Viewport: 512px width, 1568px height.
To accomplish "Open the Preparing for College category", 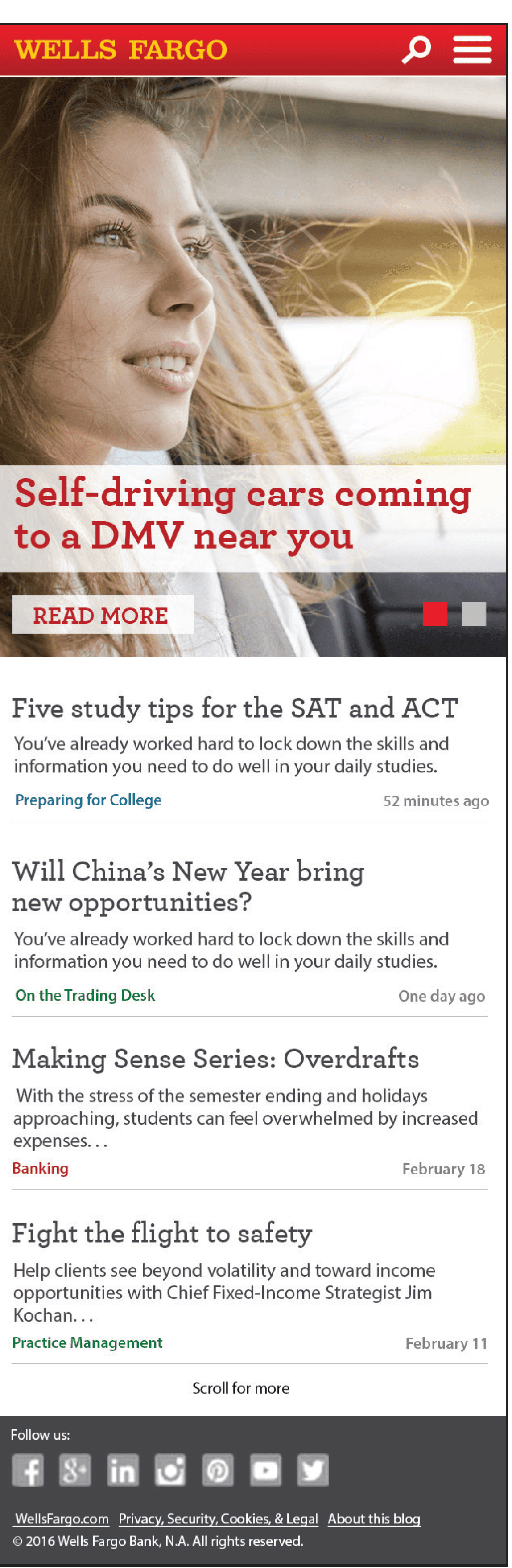I will [88, 800].
